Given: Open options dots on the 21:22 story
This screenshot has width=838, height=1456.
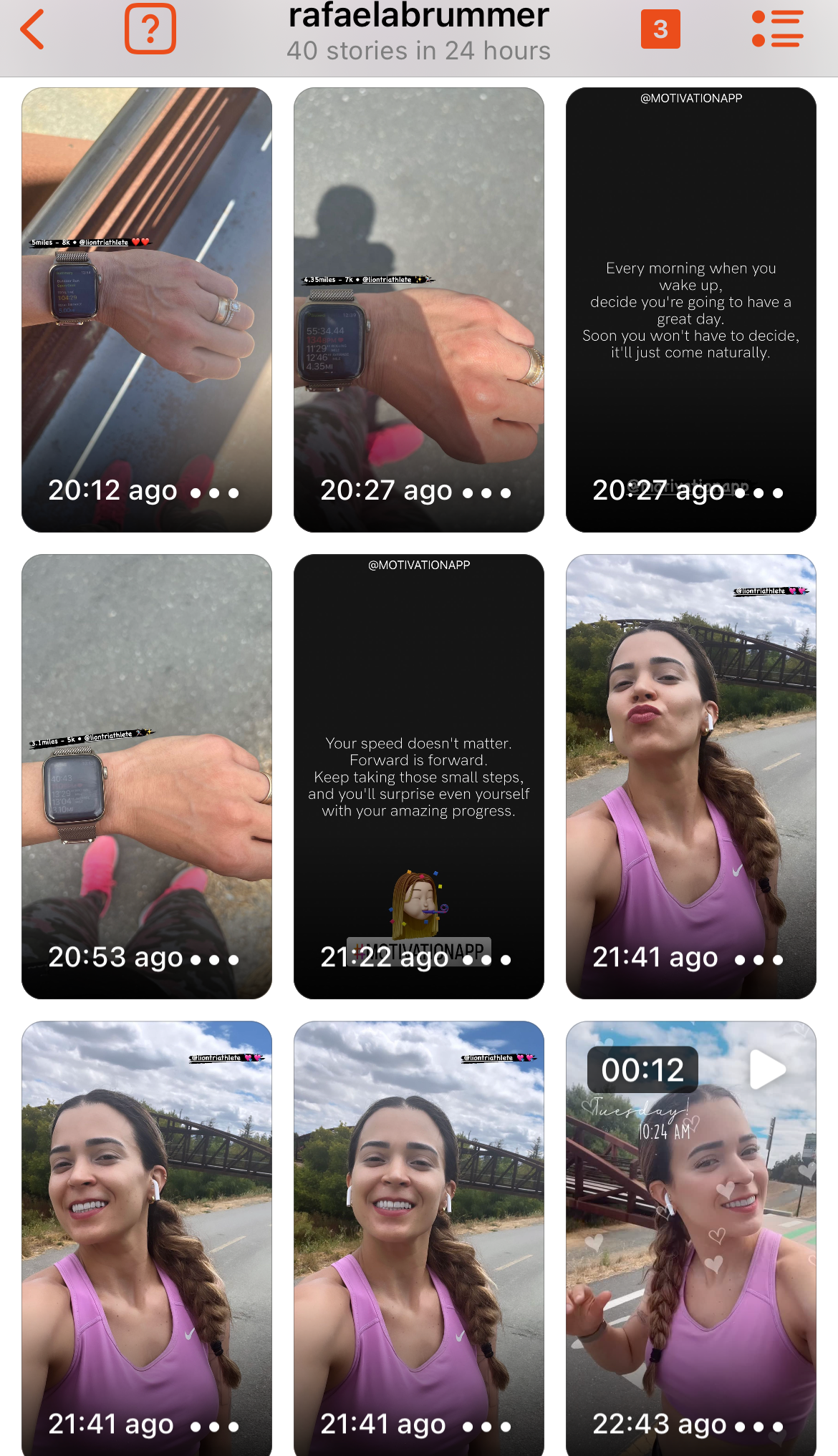Looking at the screenshot, I should [486, 959].
